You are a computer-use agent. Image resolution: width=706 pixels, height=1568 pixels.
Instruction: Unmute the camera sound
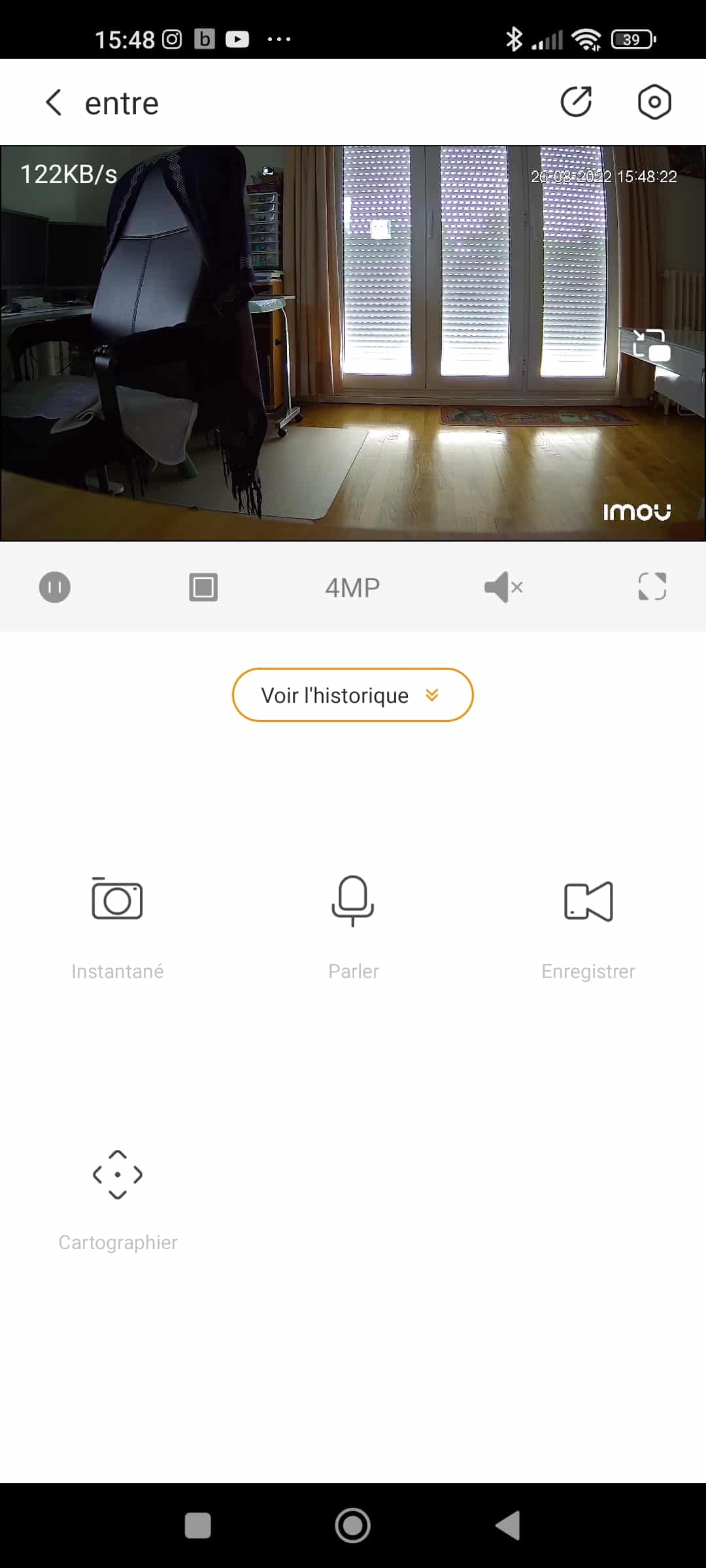point(503,587)
